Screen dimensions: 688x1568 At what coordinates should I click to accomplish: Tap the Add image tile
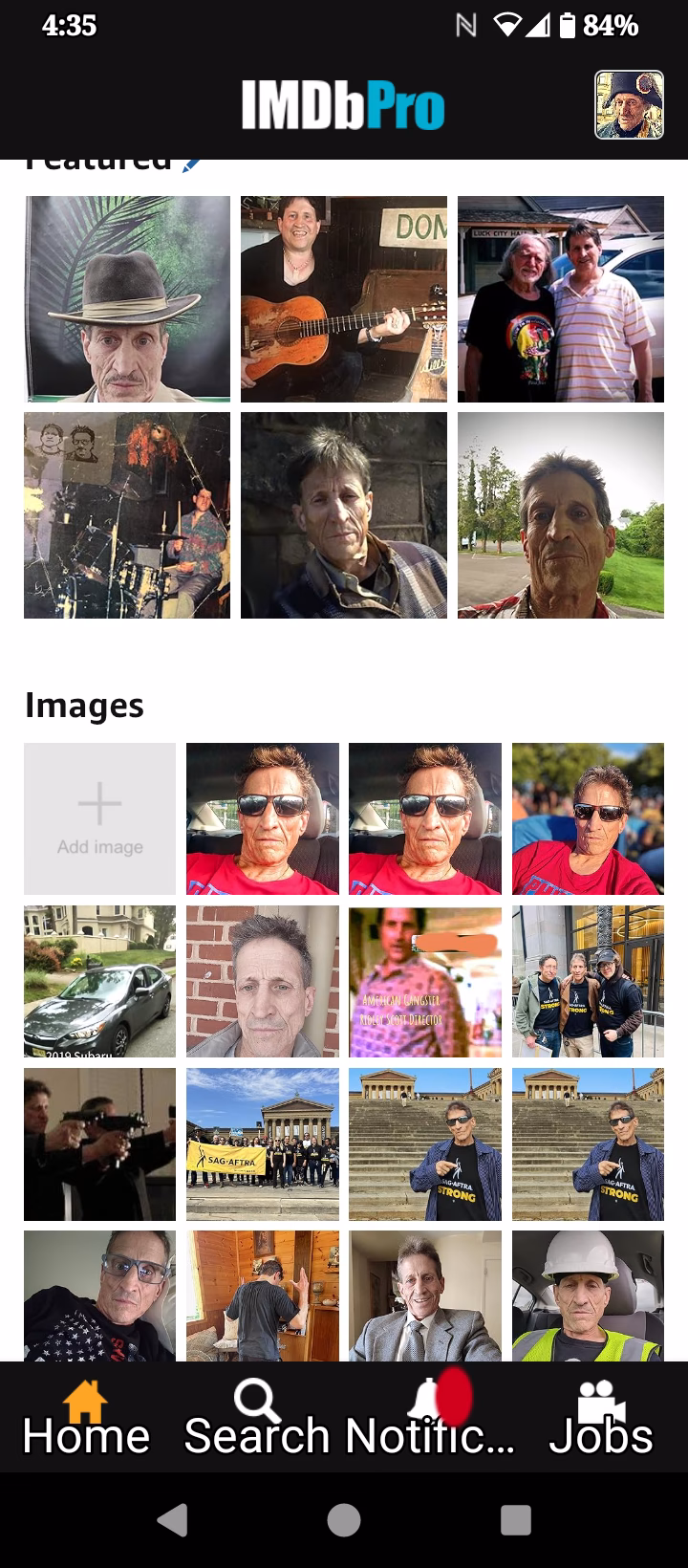[x=99, y=818]
